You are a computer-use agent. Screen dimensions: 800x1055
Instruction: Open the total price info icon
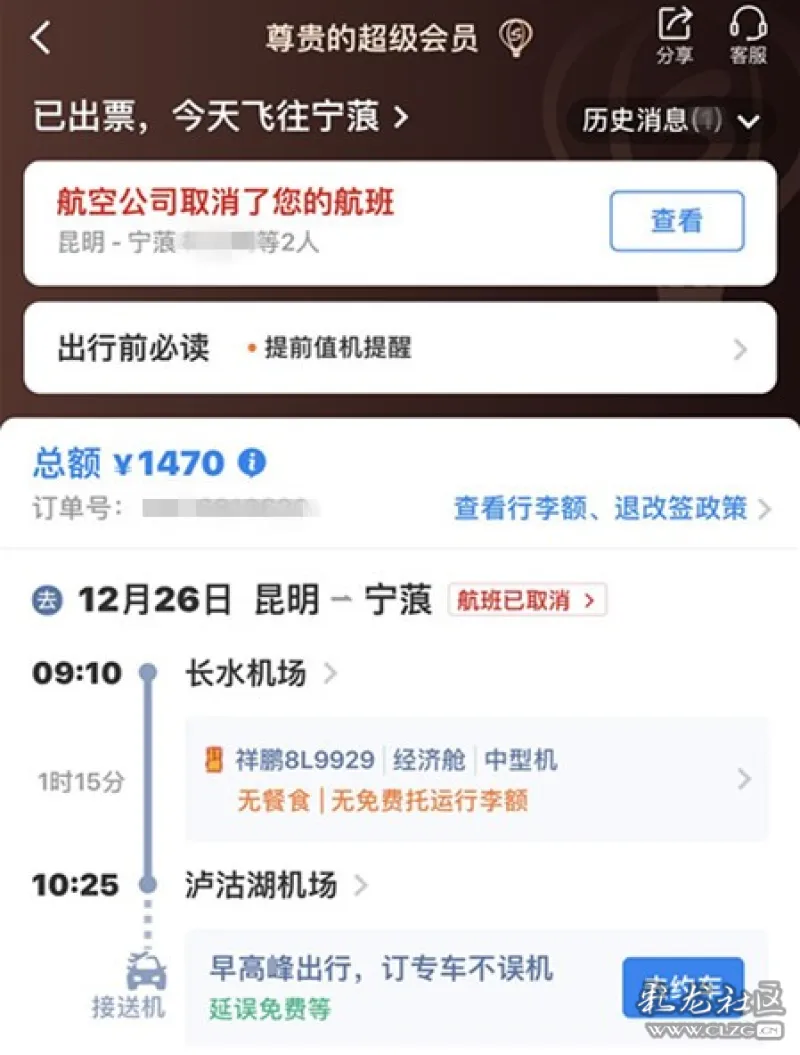point(252,463)
